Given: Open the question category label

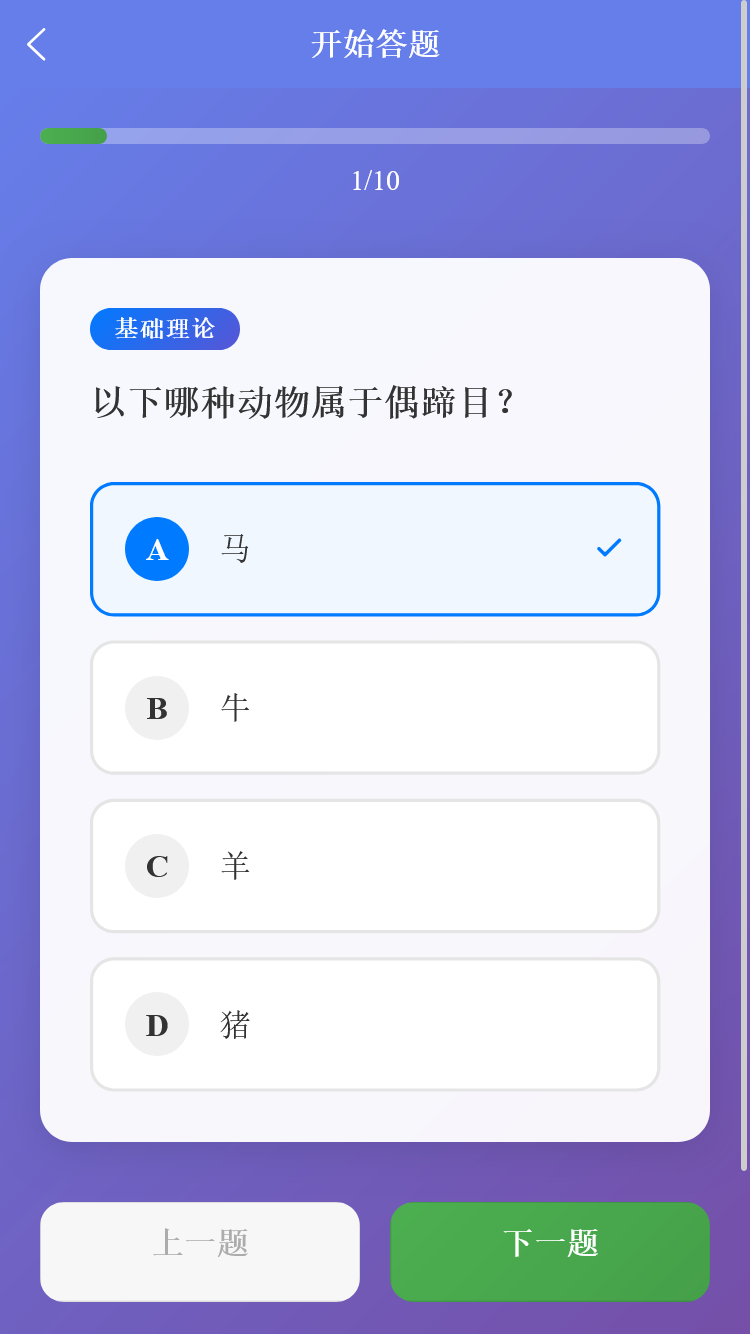Looking at the screenshot, I should tap(164, 328).
